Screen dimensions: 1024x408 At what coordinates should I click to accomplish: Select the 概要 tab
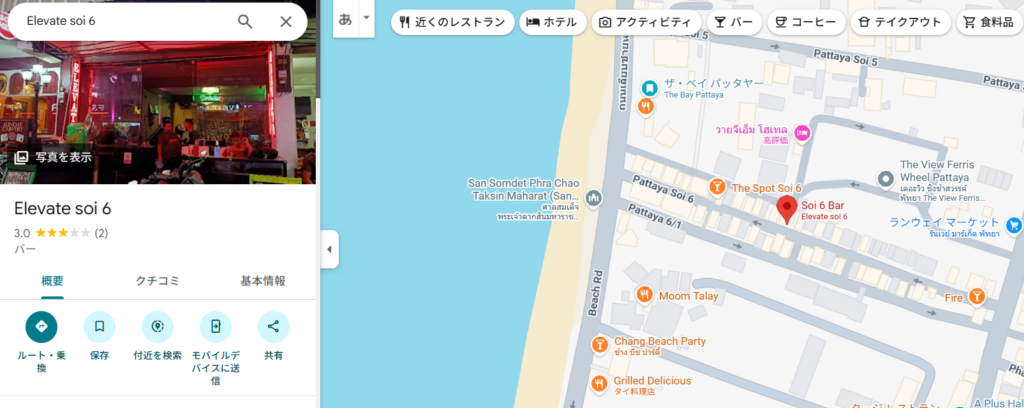click(x=52, y=281)
